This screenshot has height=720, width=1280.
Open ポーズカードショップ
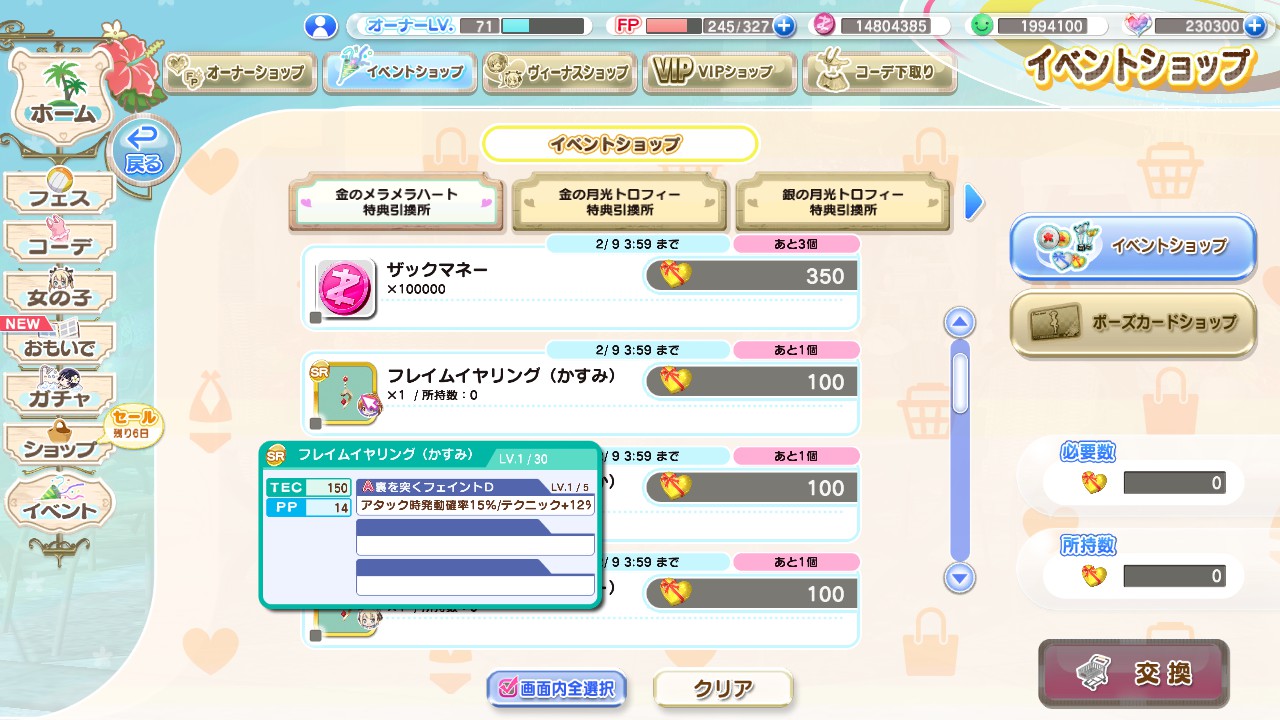click(x=1132, y=323)
